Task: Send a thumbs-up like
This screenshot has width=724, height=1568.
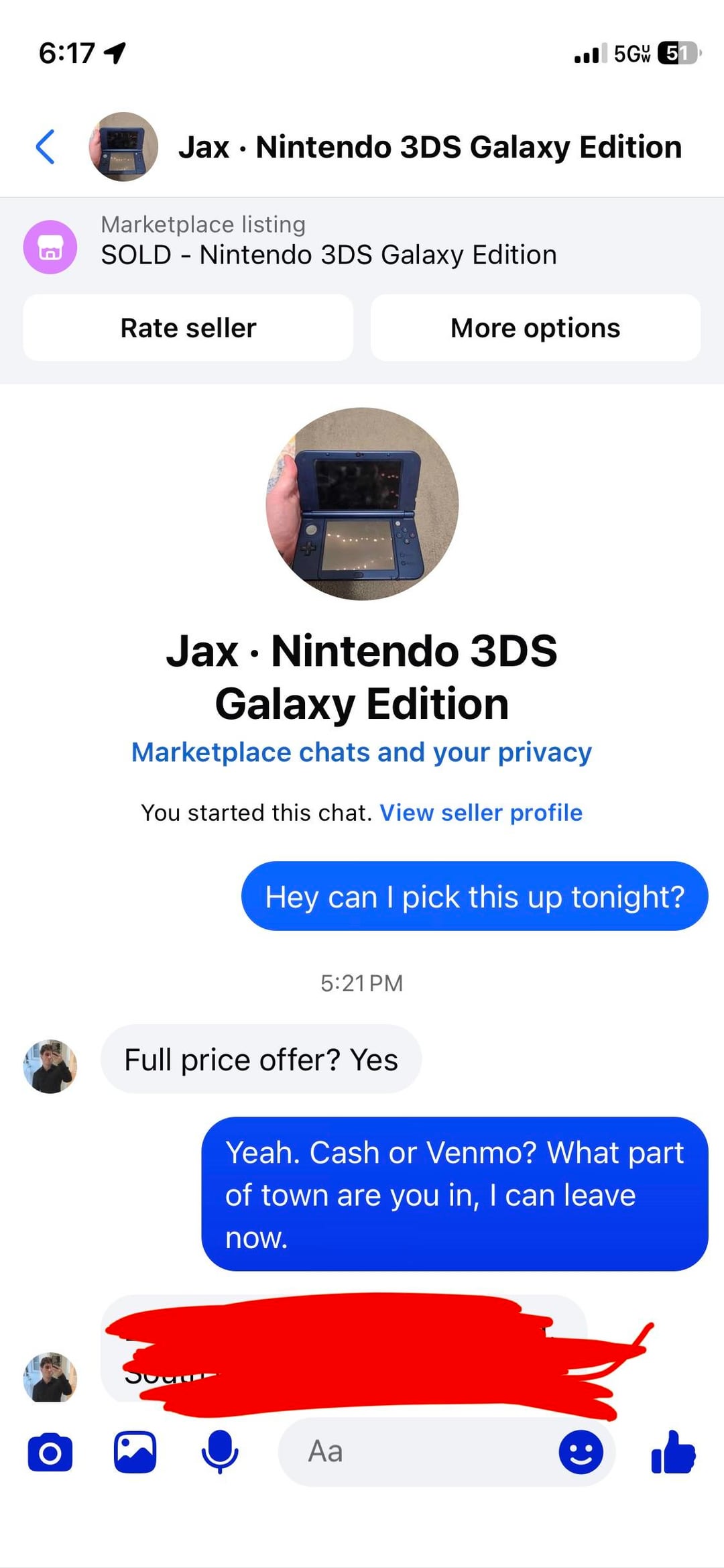Action: pyautogui.click(x=673, y=1452)
